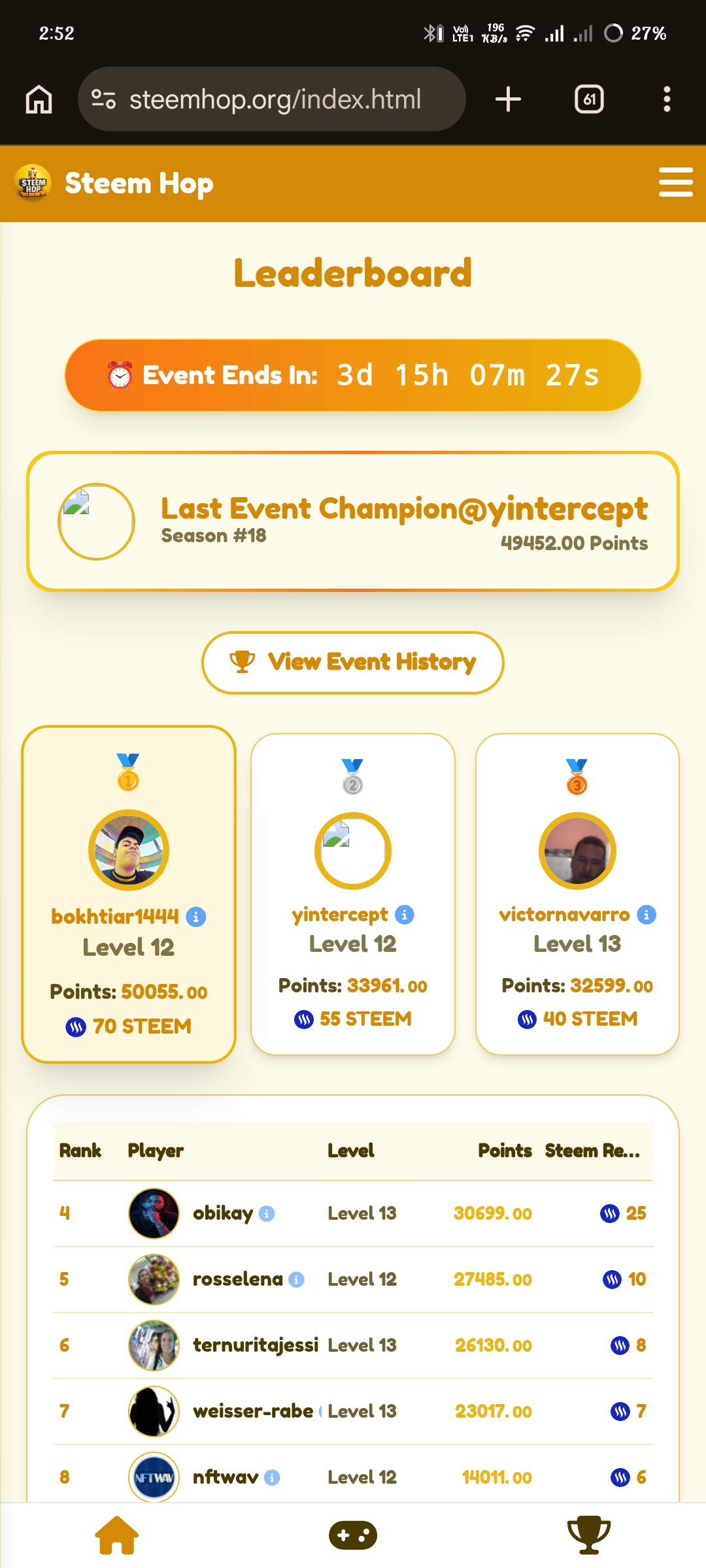Open a new browser tab

pyautogui.click(x=508, y=99)
